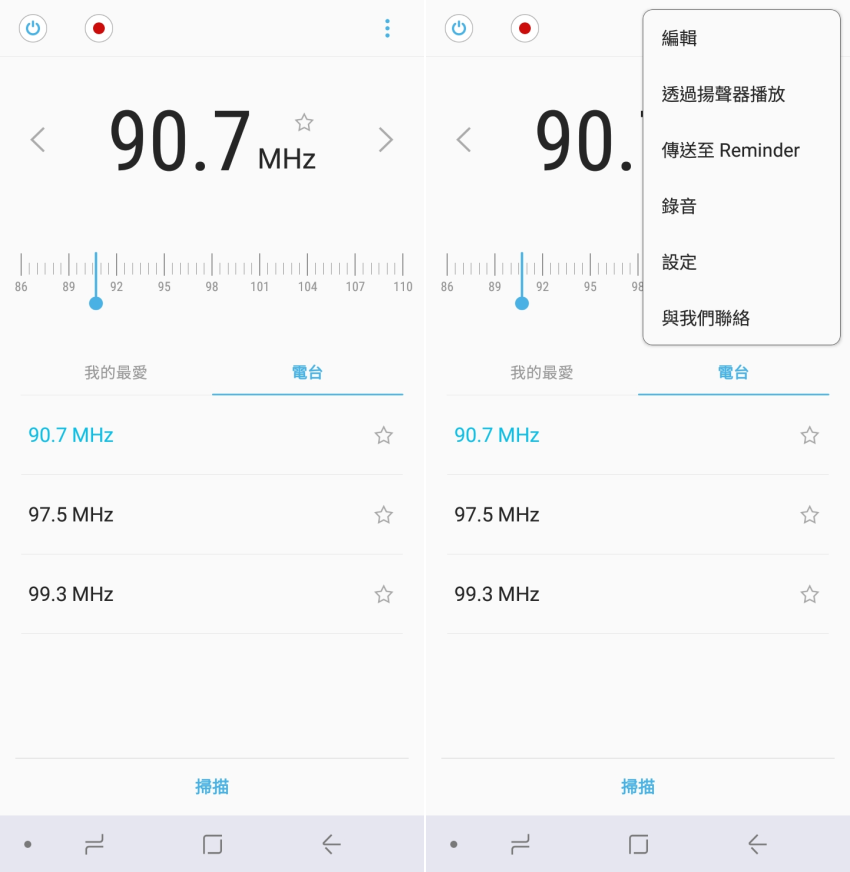Open 設定 from the menu
Viewport: 850px width, 872px height.
coord(680,263)
